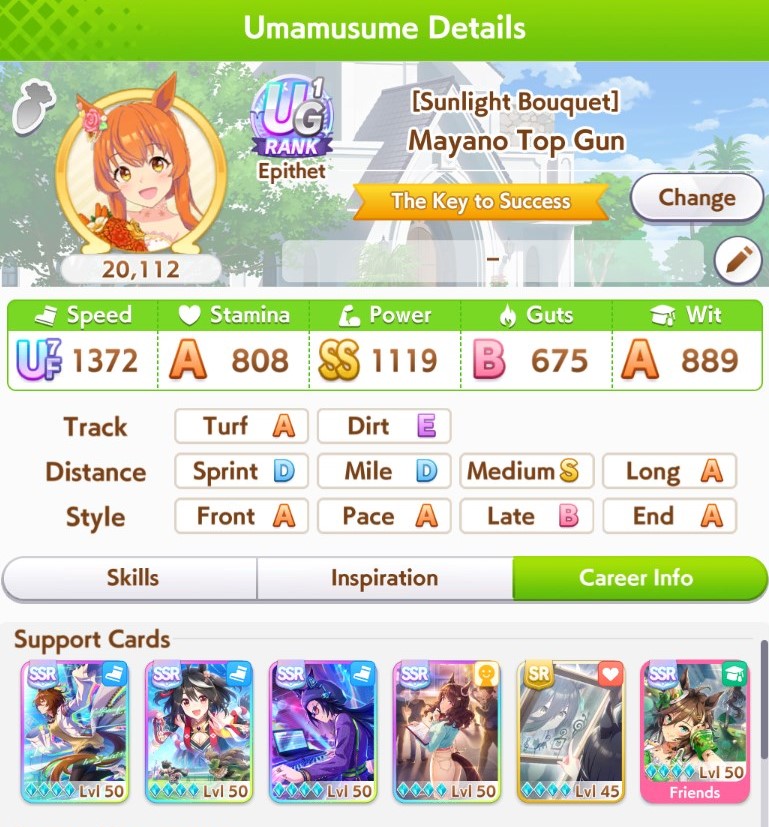This screenshot has width=769, height=827.
Task: Open the purple SSR speed support card
Action: click(323, 732)
